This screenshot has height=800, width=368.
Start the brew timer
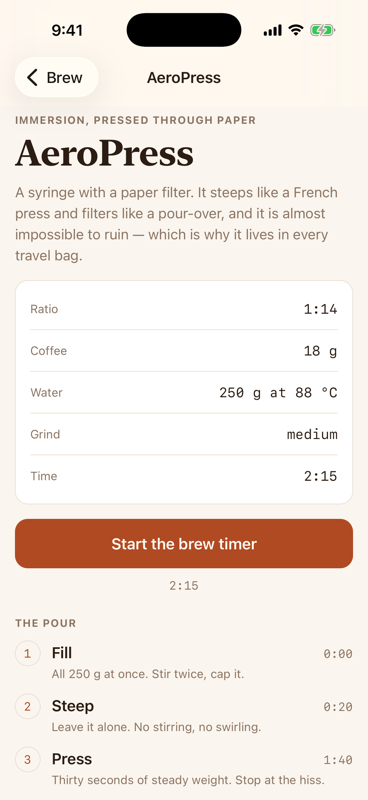(184, 543)
